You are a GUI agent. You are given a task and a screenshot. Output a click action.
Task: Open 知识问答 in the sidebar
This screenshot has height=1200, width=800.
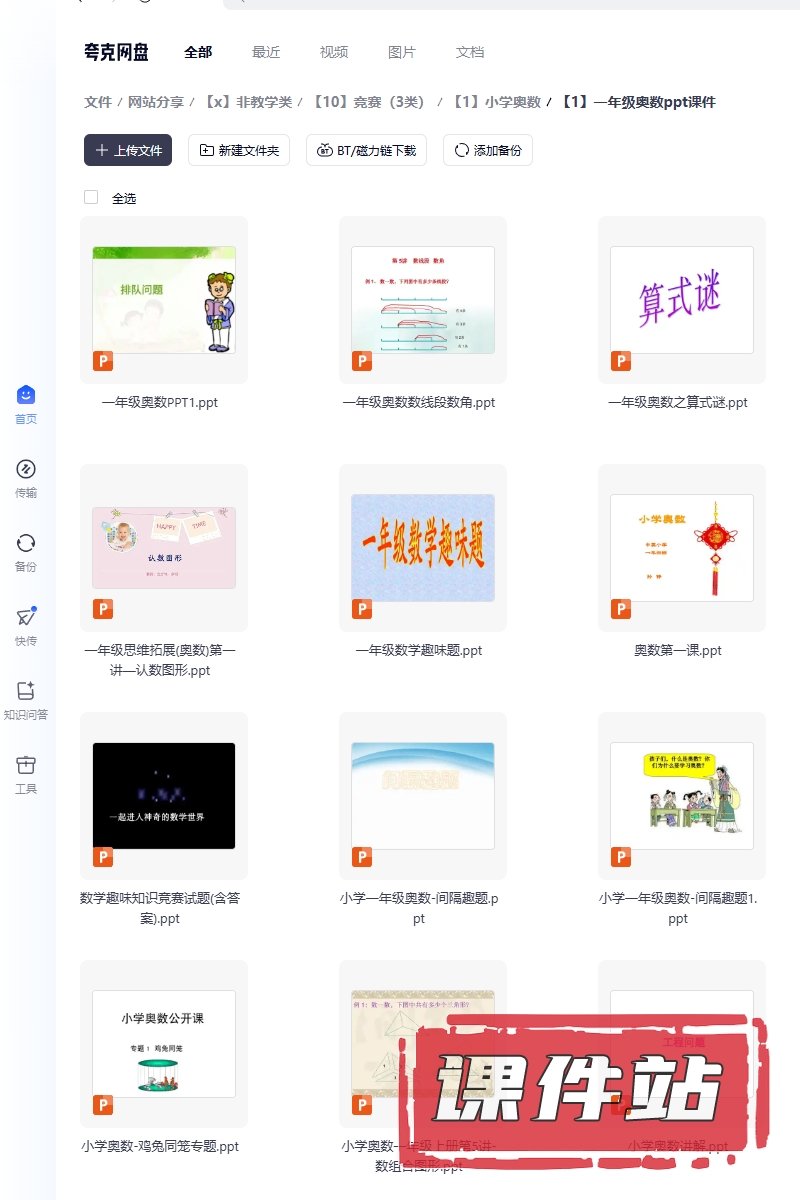click(x=26, y=700)
